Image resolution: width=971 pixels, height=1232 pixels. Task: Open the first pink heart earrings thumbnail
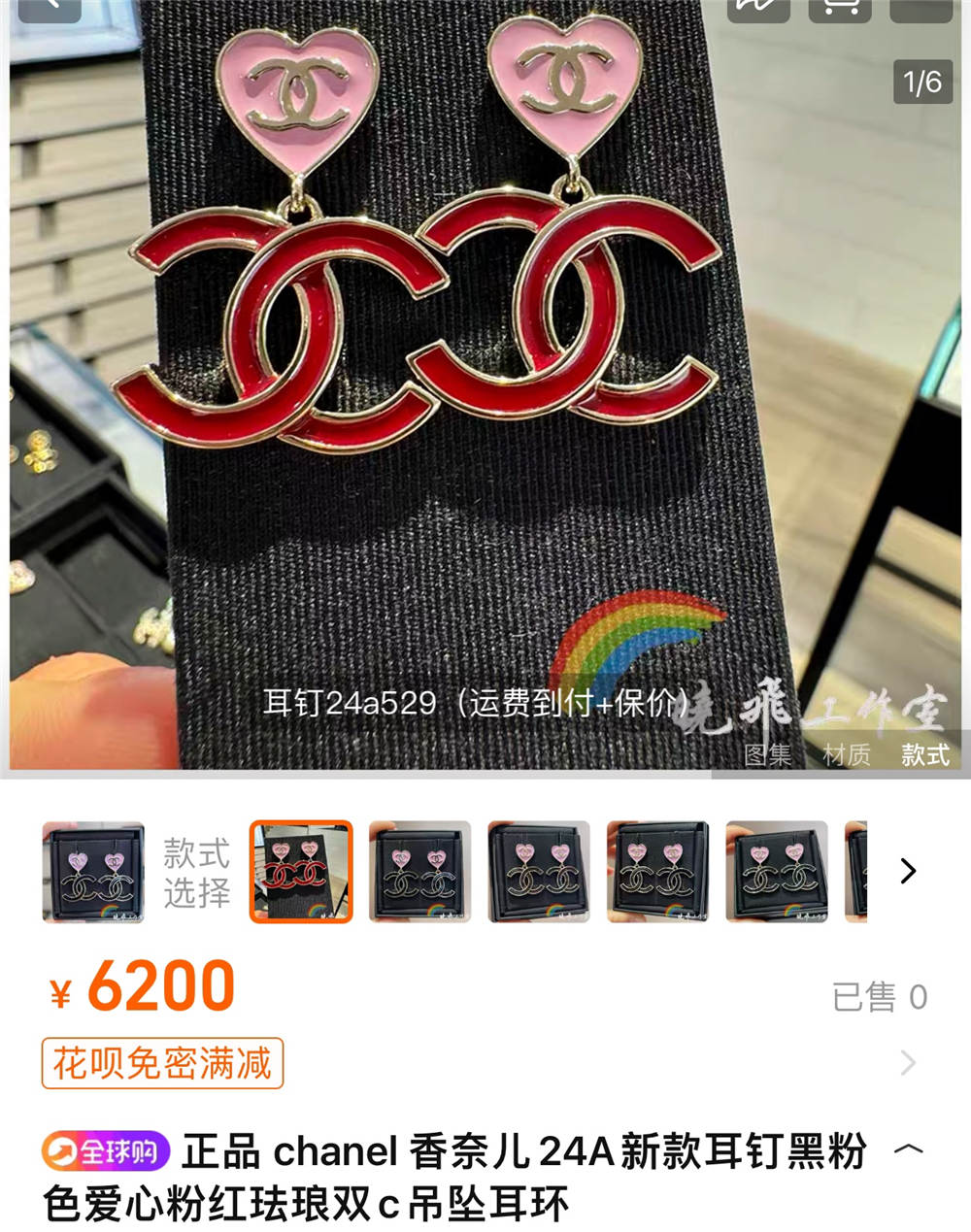pos(93,872)
